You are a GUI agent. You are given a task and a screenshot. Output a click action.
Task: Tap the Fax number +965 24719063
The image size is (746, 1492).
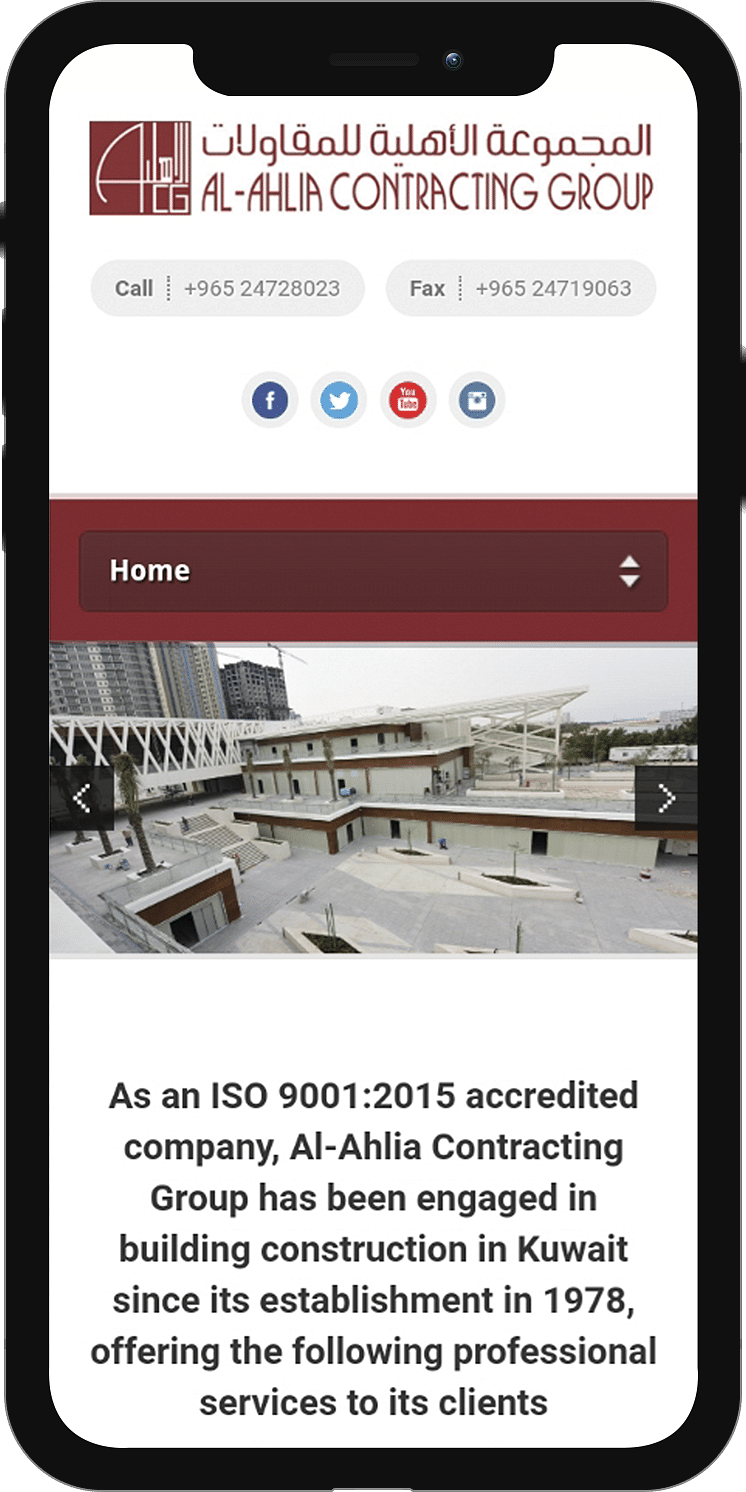[x=521, y=289]
